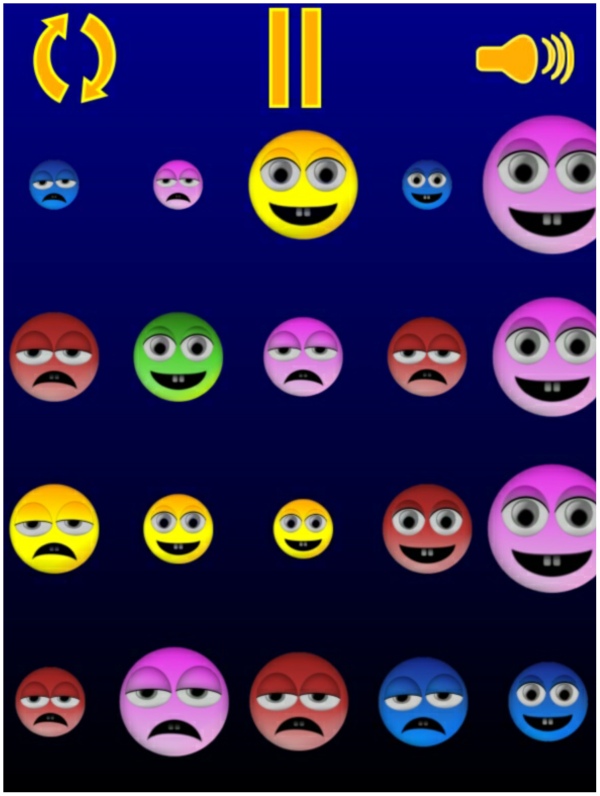Image resolution: width=600 pixels, height=796 pixels.
Task: Hit the largest red frowning face
Action: tap(299, 701)
